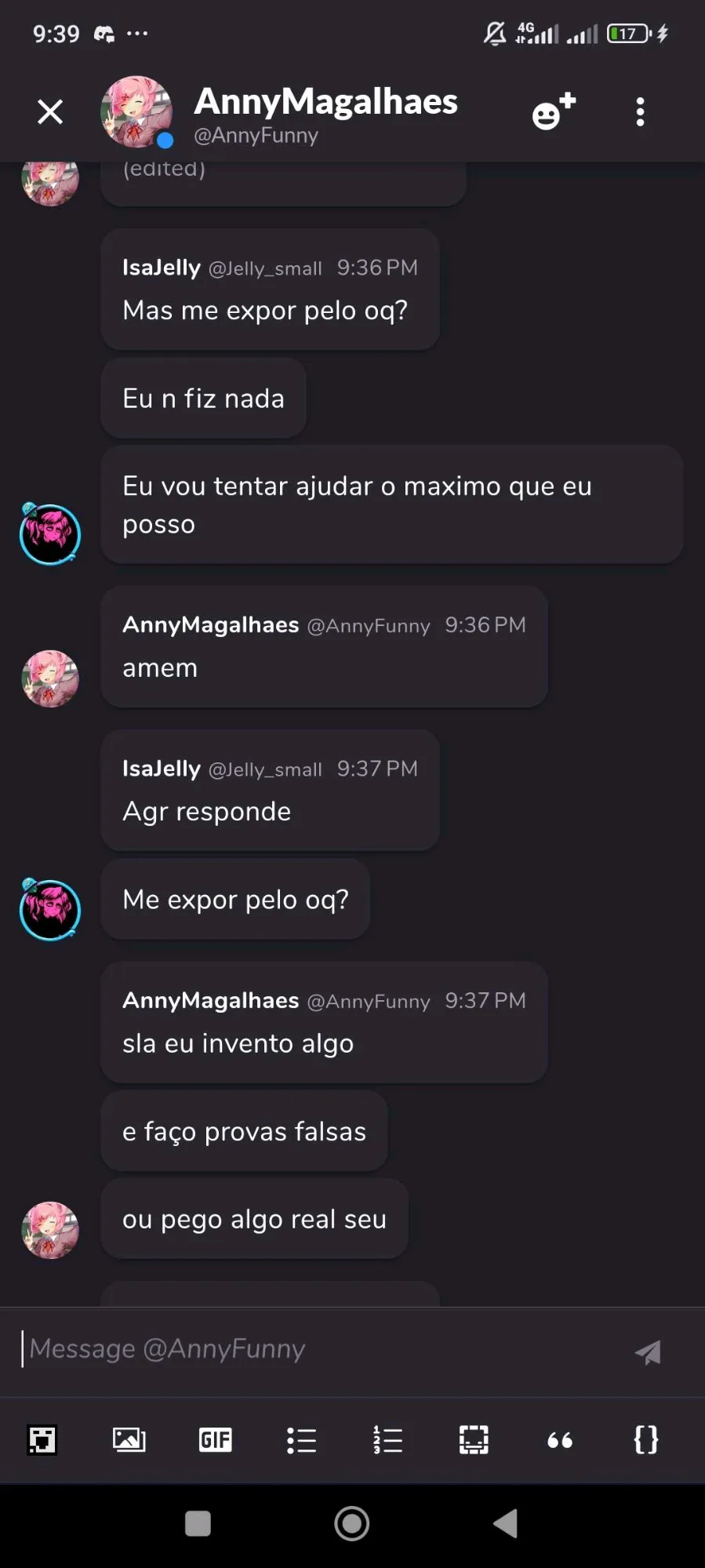This screenshot has height=1568, width=705.
Task: Insert a quote block
Action: point(560,1439)
